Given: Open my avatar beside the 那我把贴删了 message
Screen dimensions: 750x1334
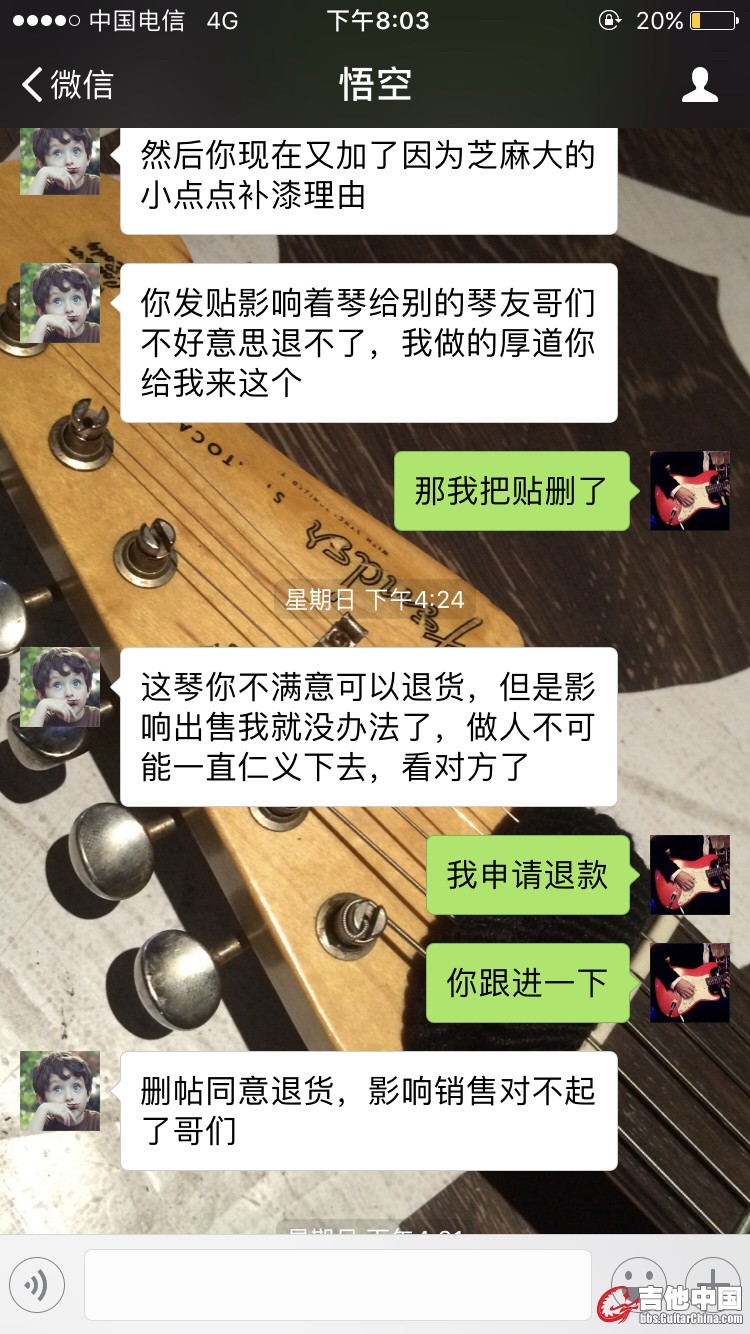Looking at the screenshot, I should (x=689, y=490).
